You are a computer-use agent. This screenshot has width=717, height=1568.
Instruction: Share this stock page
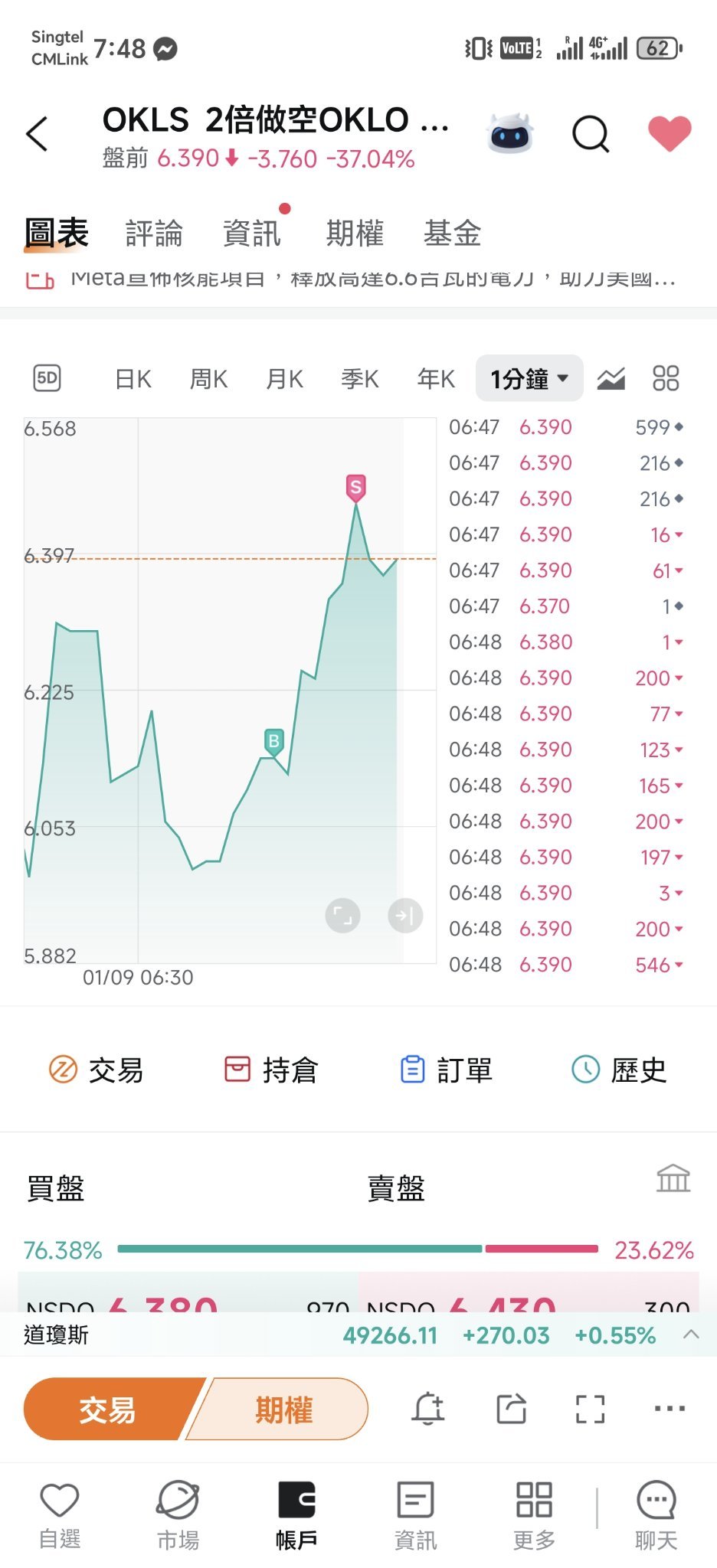point(511,1409)
